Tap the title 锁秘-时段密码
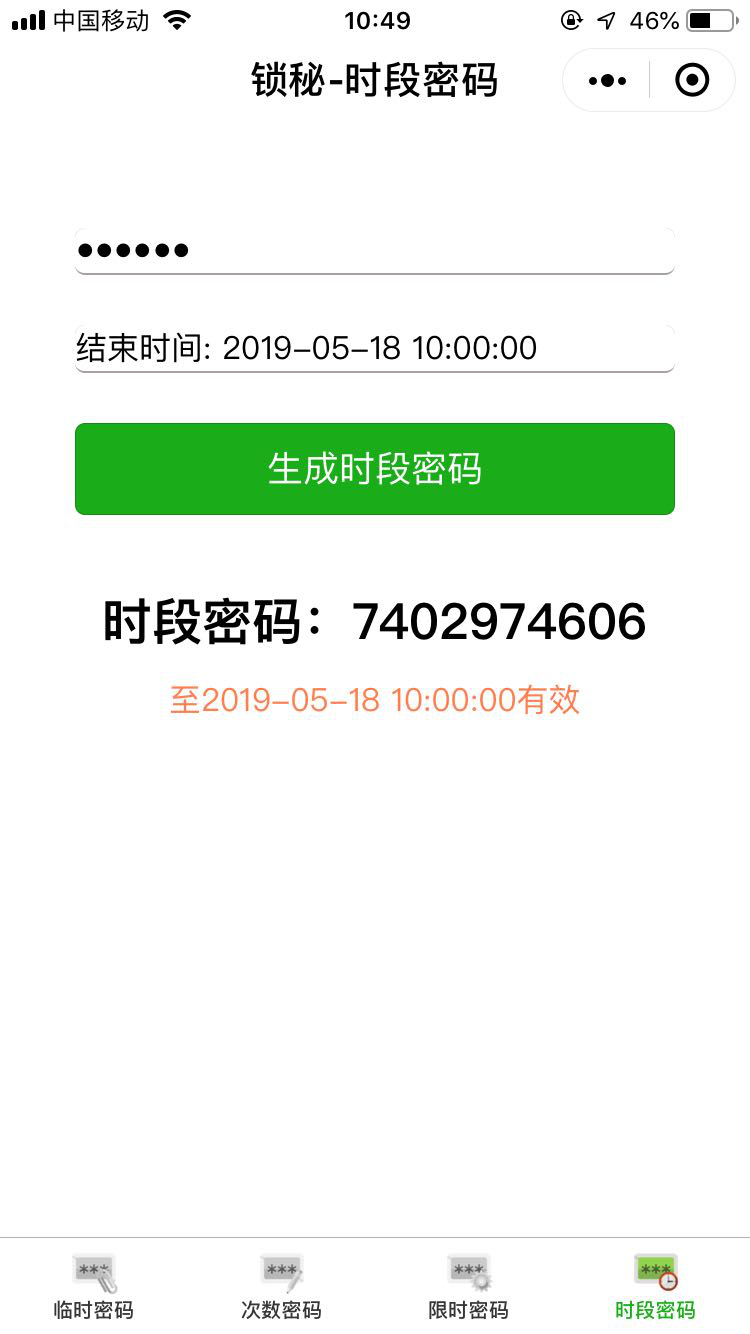The image size is (750, 1334). 375,80
